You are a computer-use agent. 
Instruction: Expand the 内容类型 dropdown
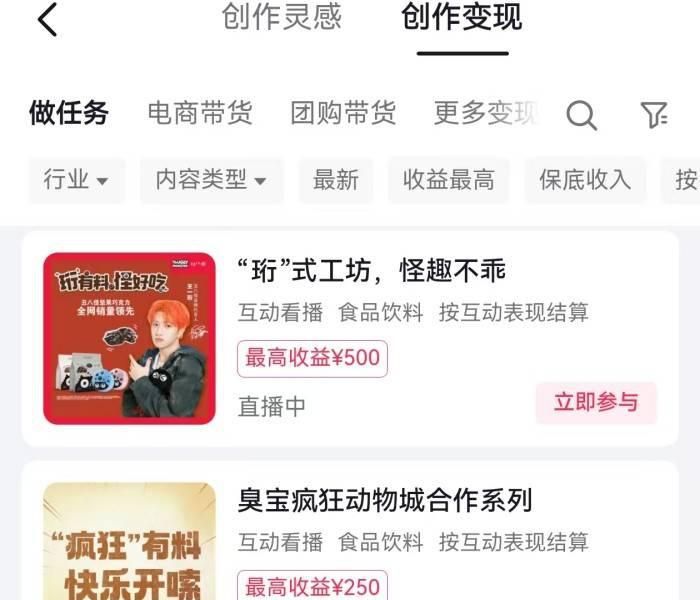(x=211, y=180)
